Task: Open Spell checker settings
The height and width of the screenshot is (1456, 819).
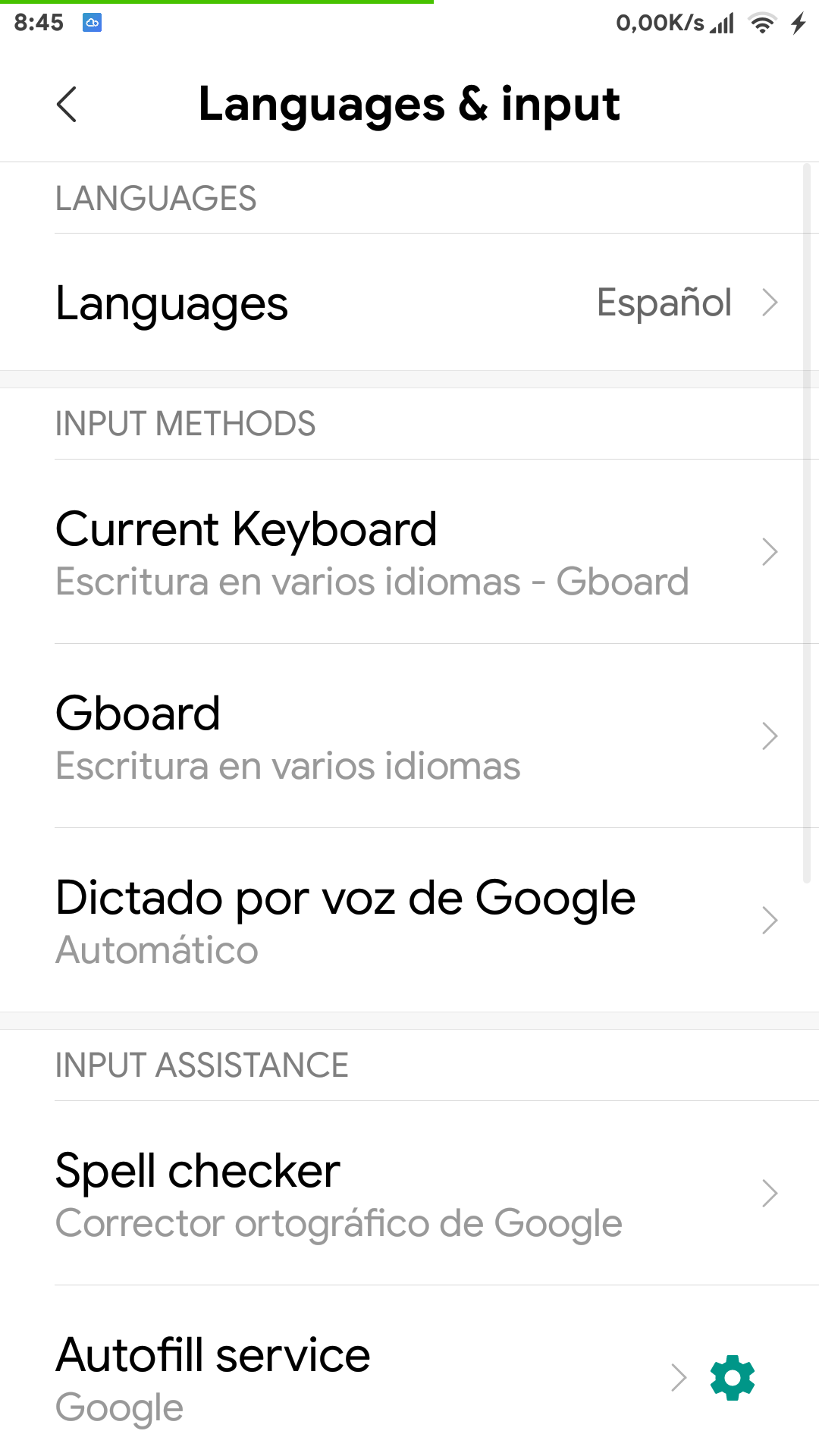Action: pyautogui.click(x=409, y=1194)
